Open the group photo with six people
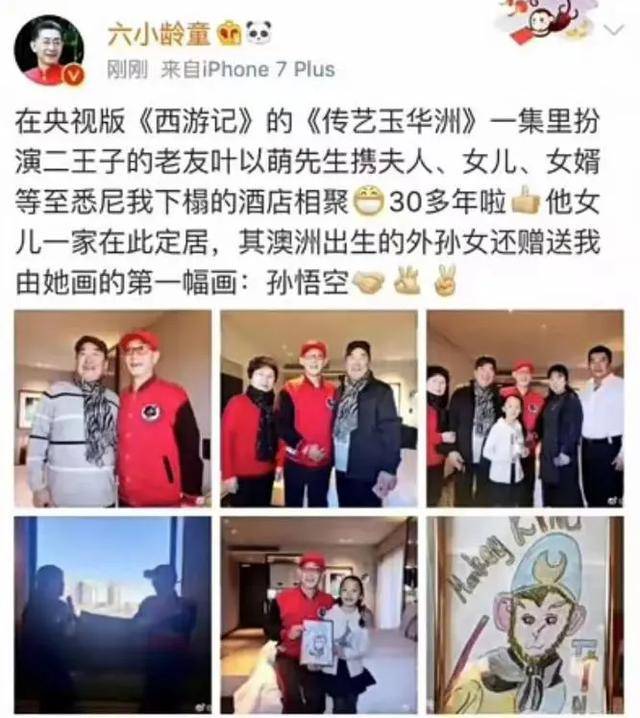 click(x=526, y=408)
